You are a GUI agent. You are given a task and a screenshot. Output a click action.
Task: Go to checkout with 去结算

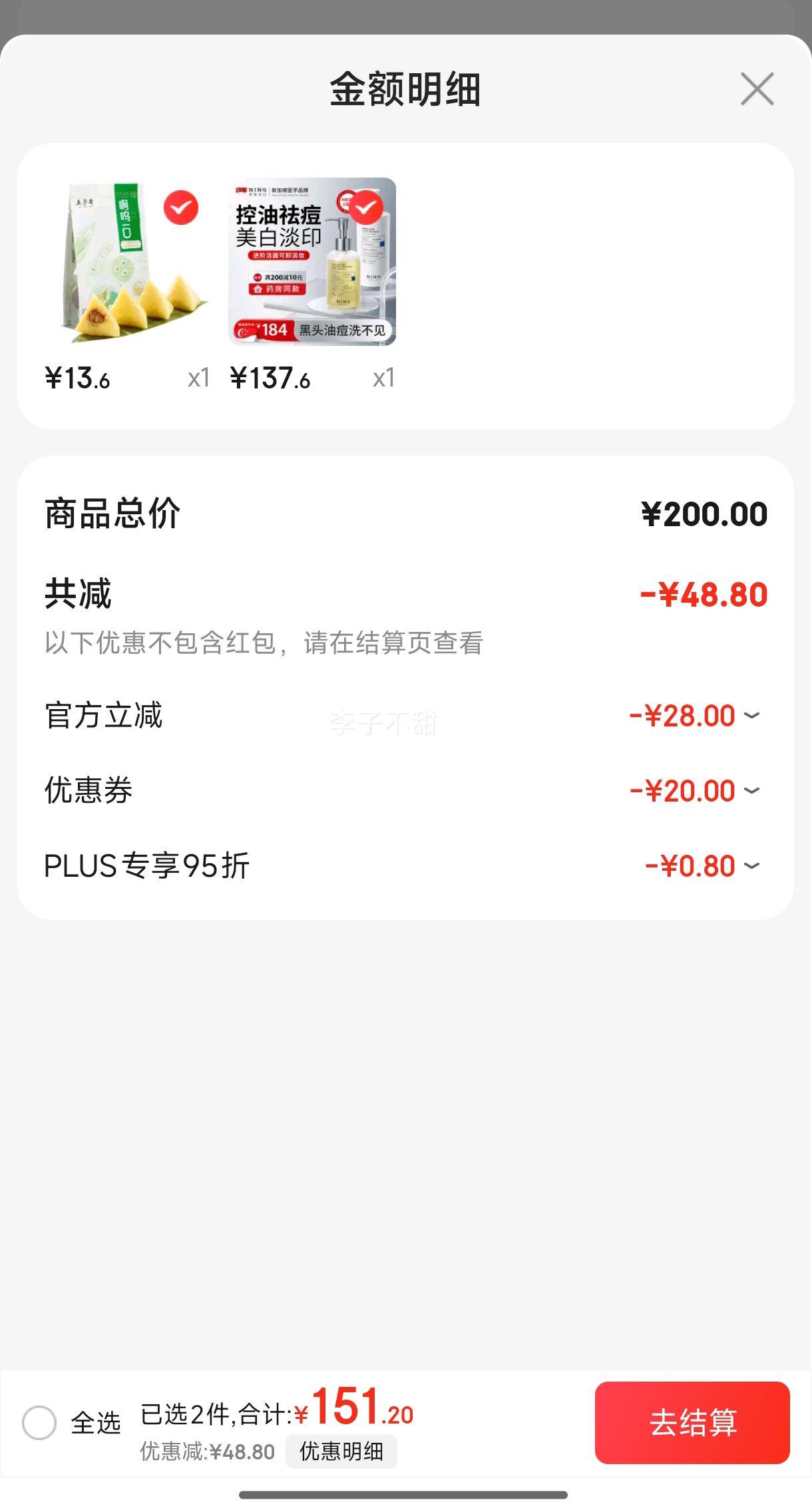[692, 1423]
